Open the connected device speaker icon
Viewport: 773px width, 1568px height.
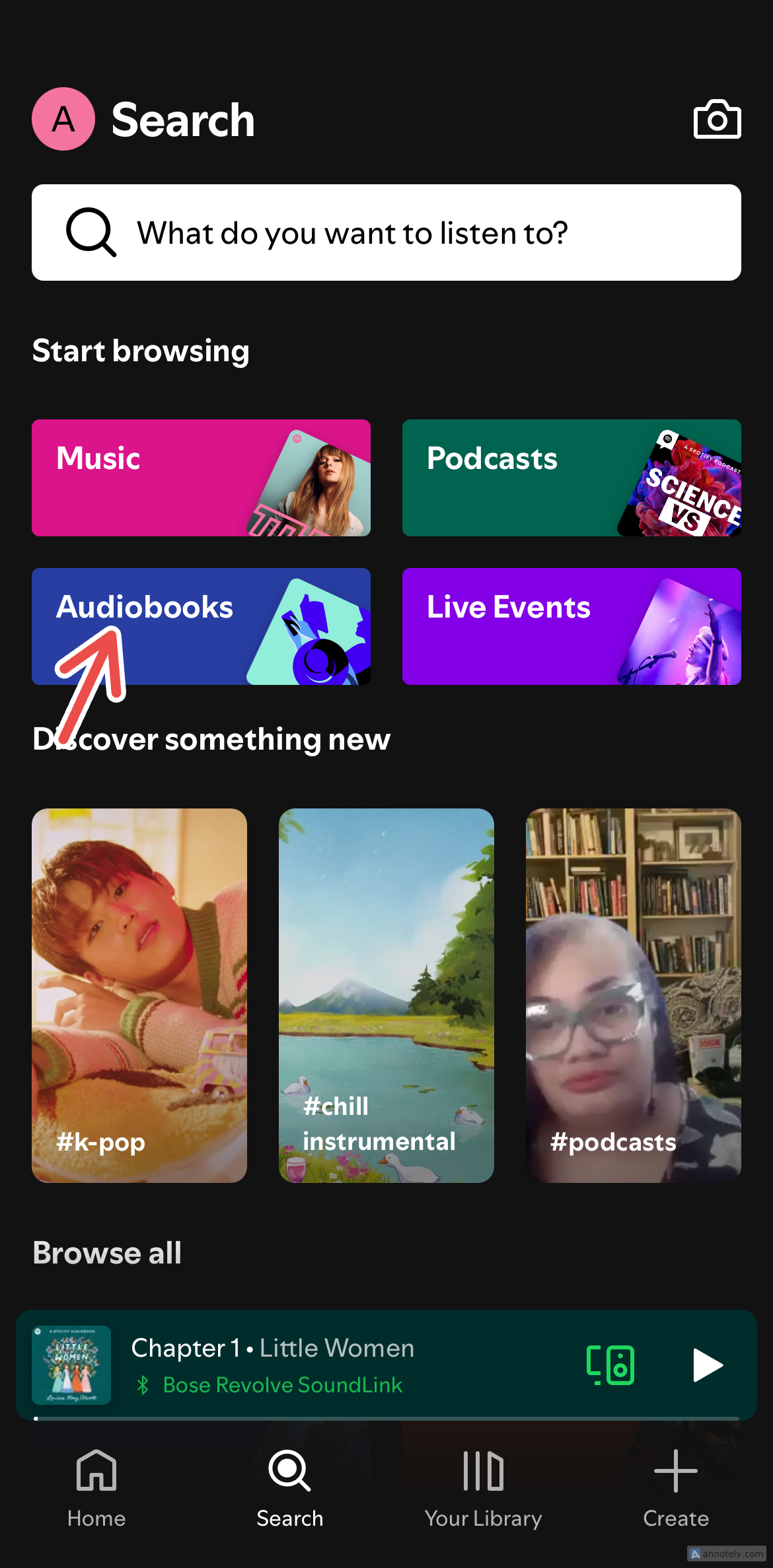click(x=611, y=1365)
